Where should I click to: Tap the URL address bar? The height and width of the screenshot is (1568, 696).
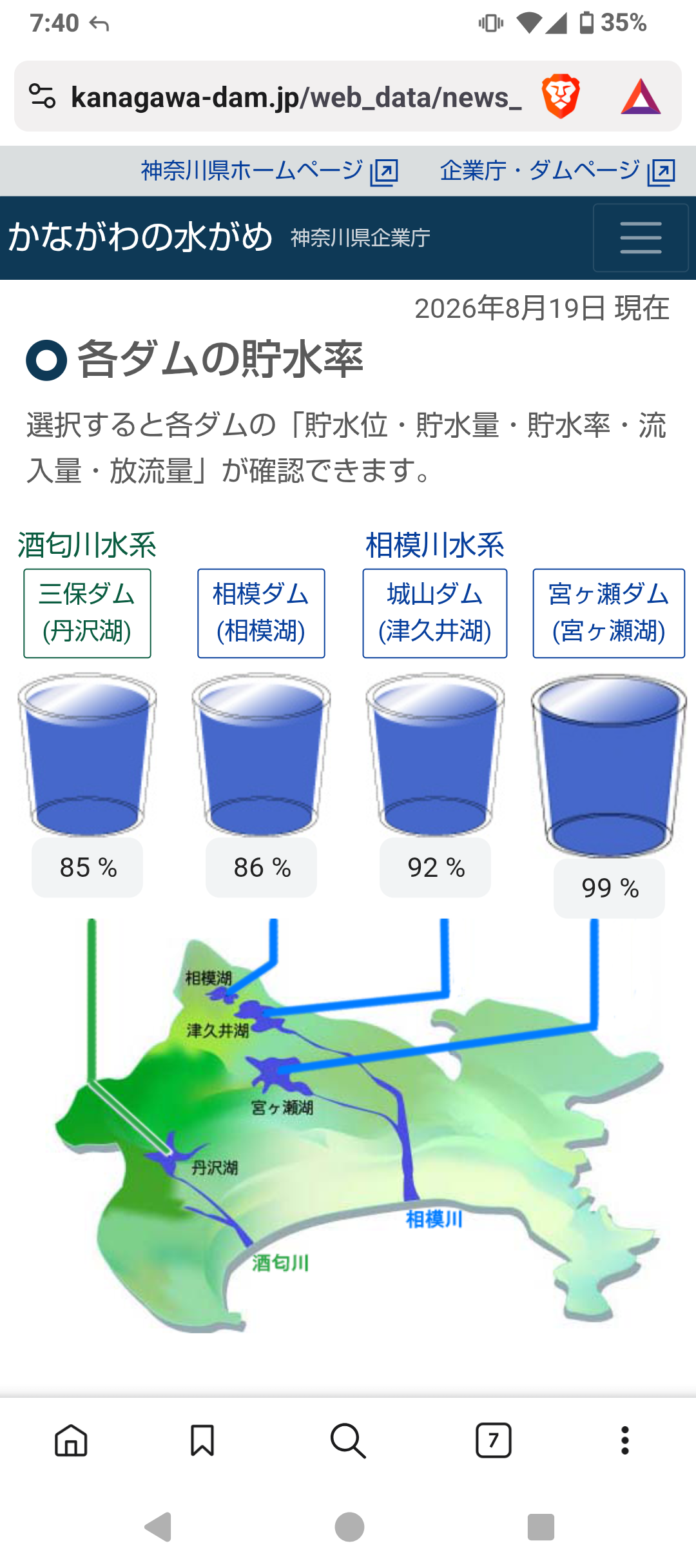(x=296, y=97)
